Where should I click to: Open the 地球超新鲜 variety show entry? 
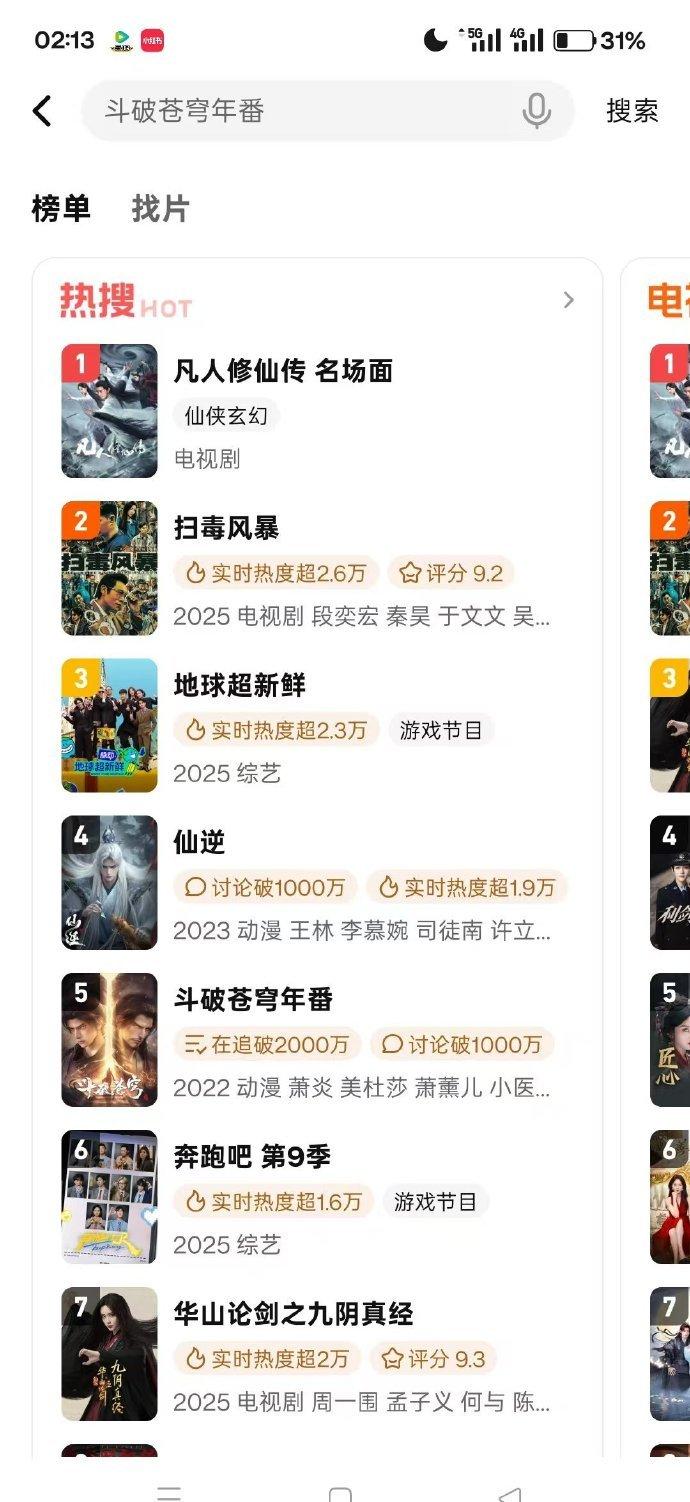tap(240, 685)
